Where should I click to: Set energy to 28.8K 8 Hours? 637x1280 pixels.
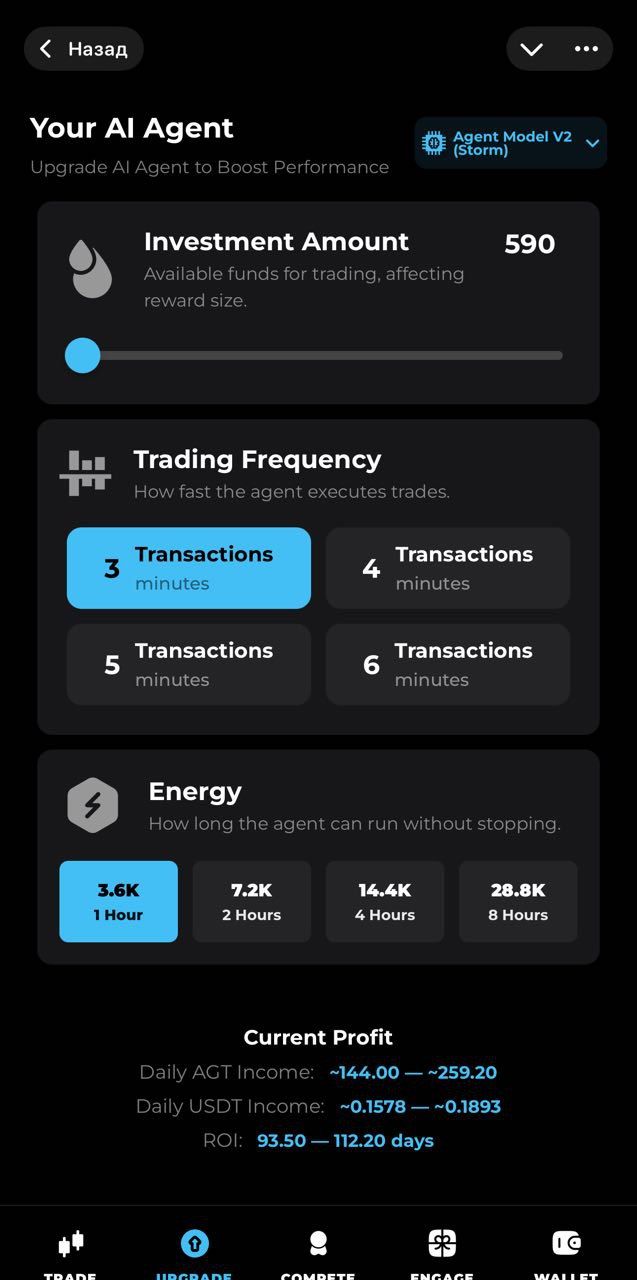(518, 901)
